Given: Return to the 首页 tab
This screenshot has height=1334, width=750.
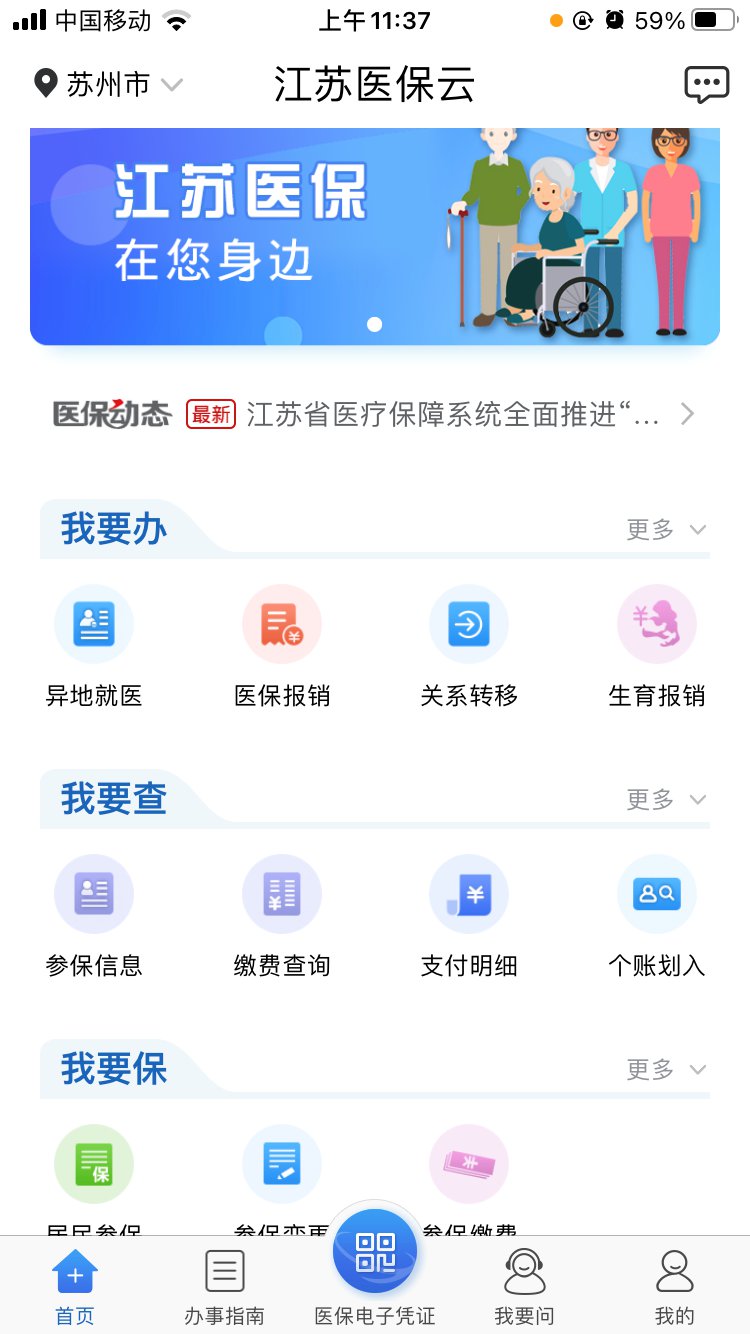Looking at the screenshot, I should [75, 1286].
